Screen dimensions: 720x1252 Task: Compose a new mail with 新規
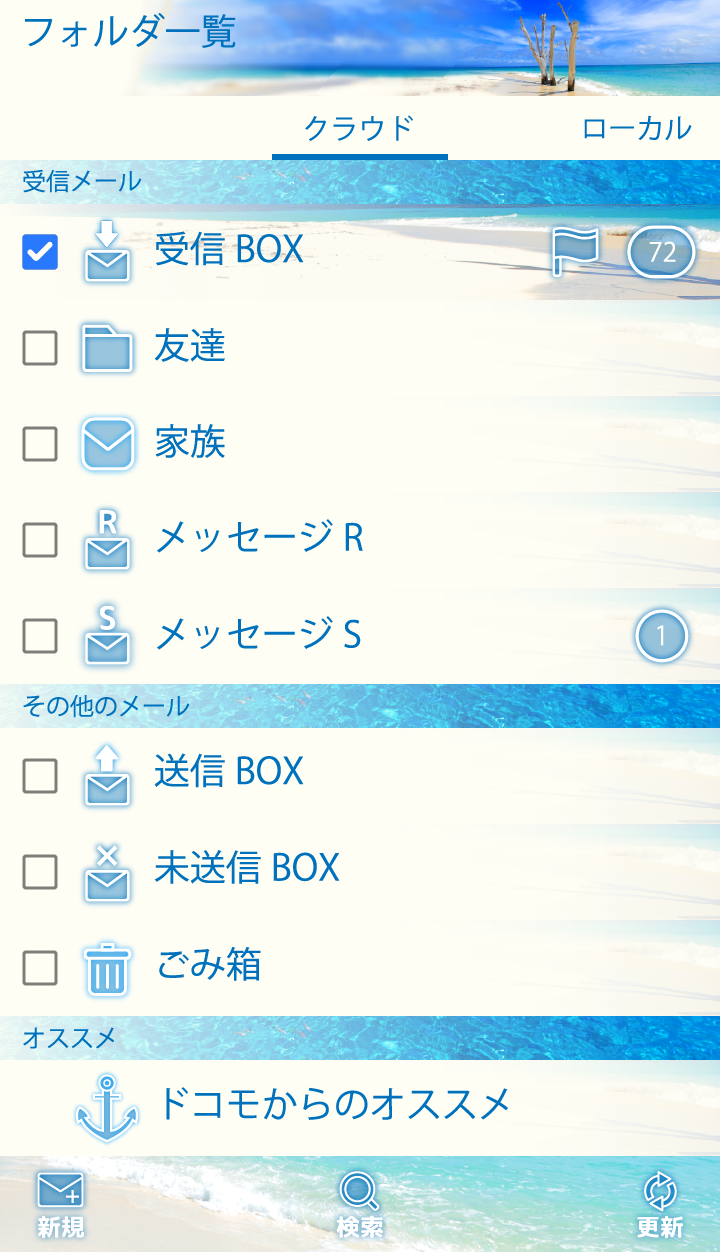tap(61, 1205)
